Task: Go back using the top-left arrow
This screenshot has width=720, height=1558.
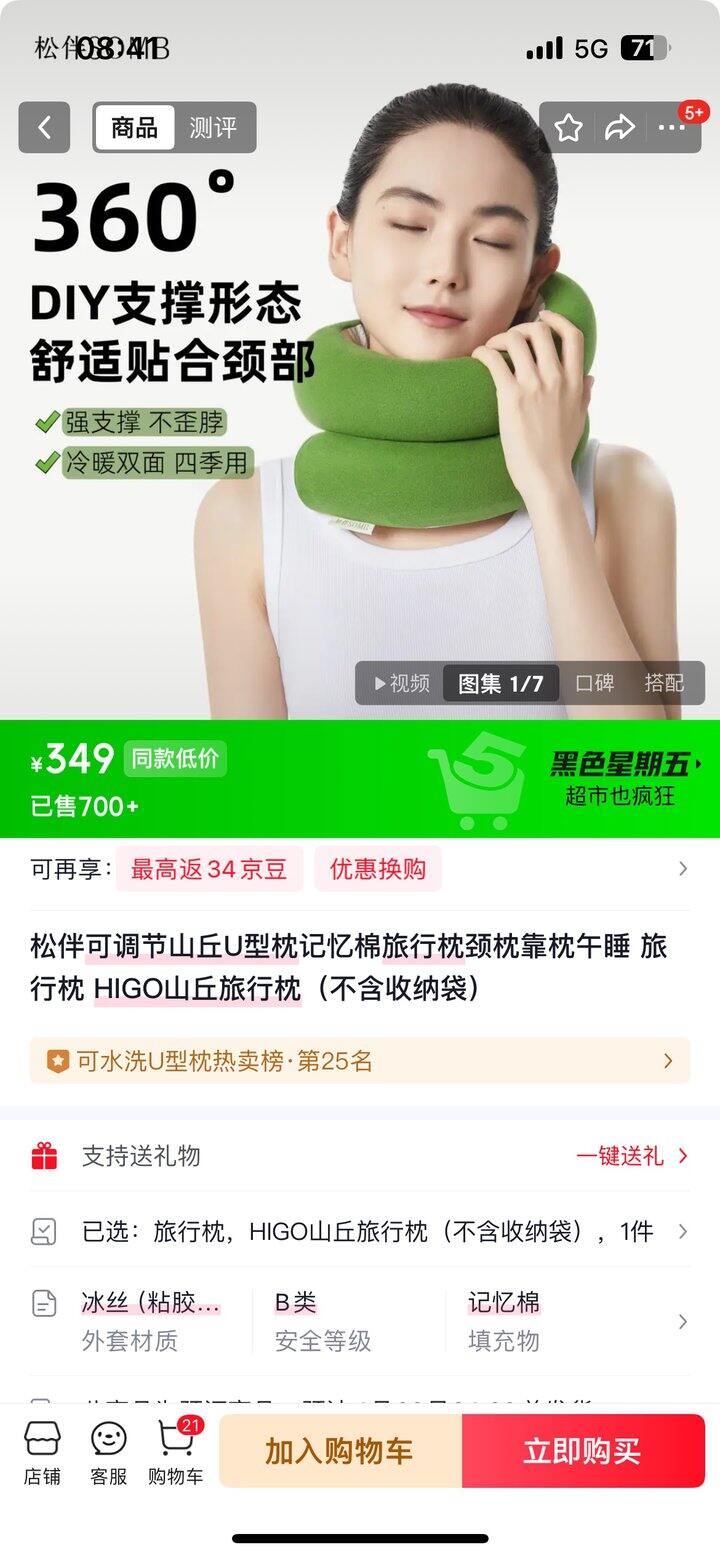Action: tap(44, 128)
